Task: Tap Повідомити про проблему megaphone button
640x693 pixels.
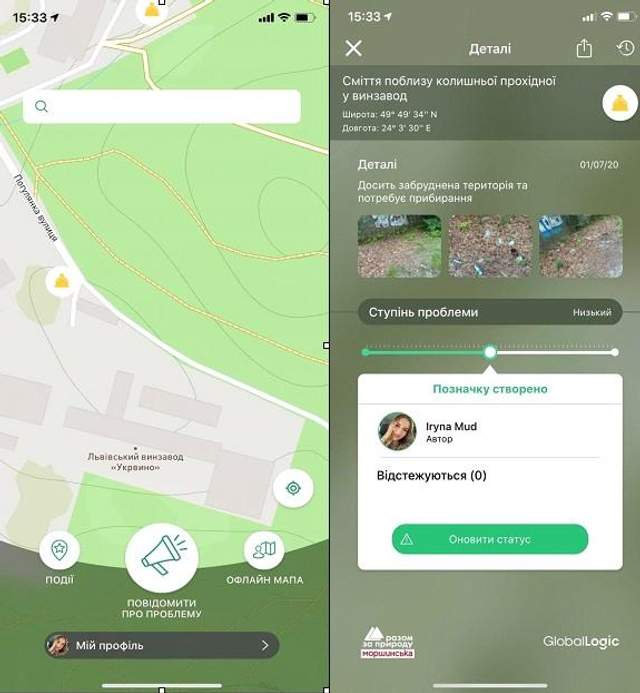Action: pos(162,559)
